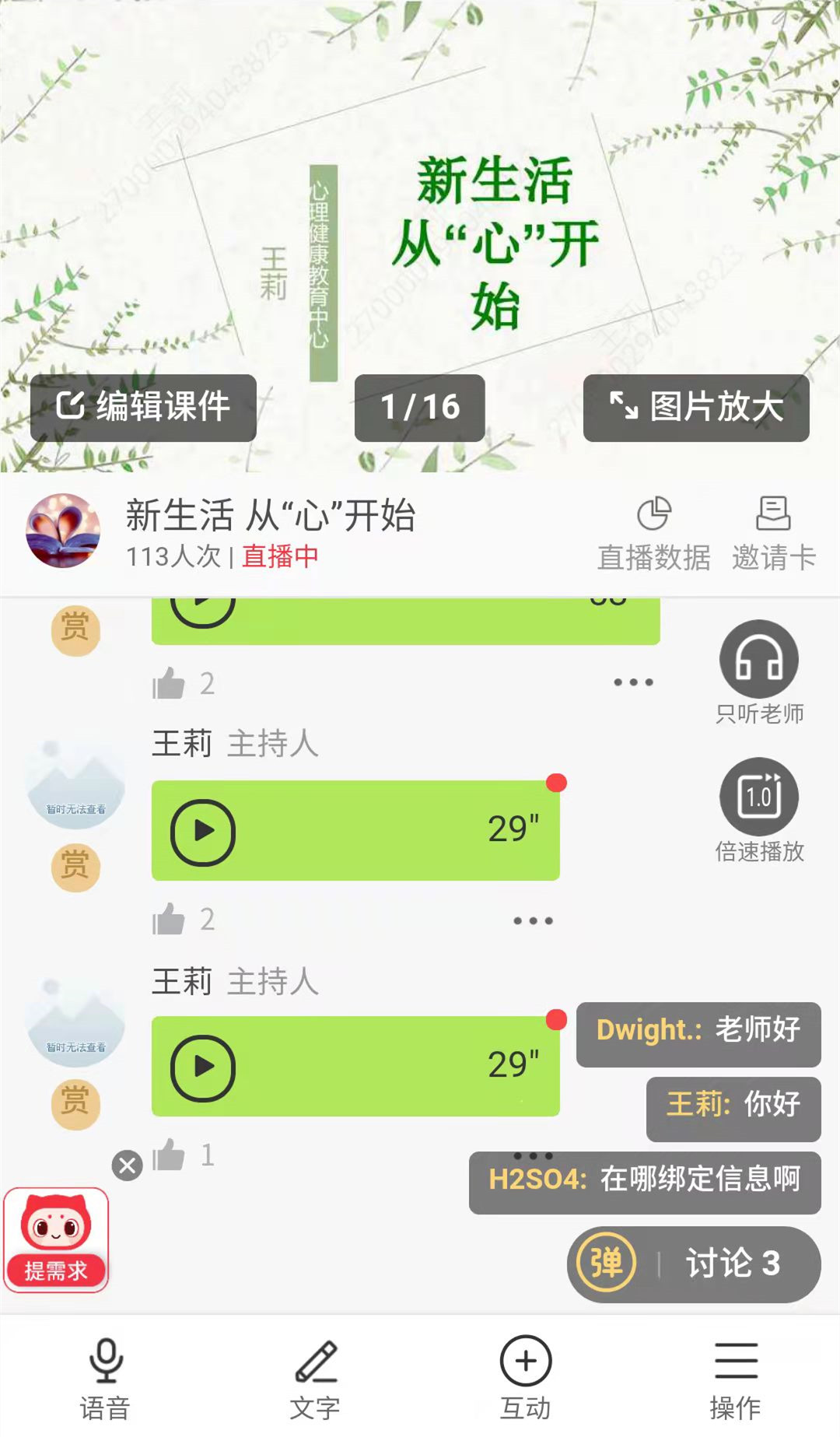Switch to 语音 voice input

[105, 1378]
